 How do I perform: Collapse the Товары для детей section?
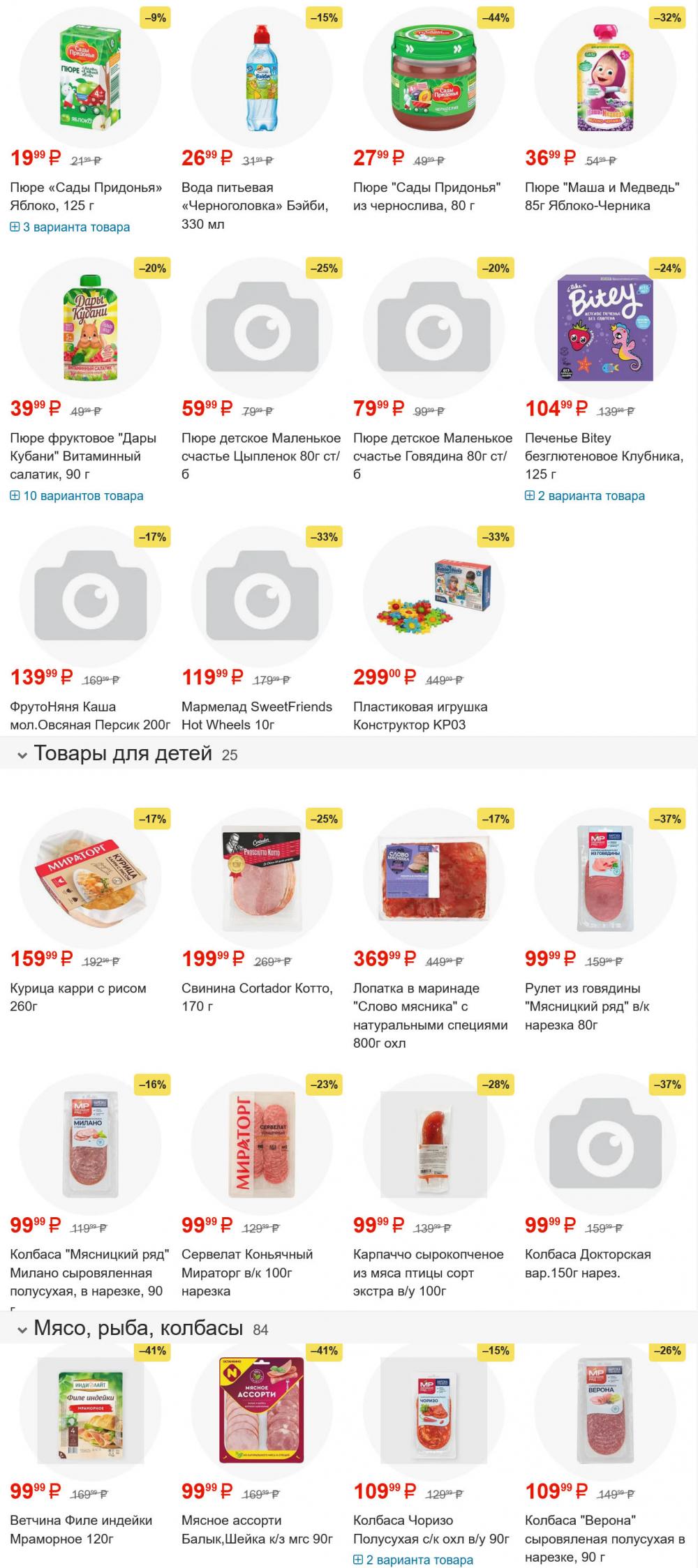22,755
